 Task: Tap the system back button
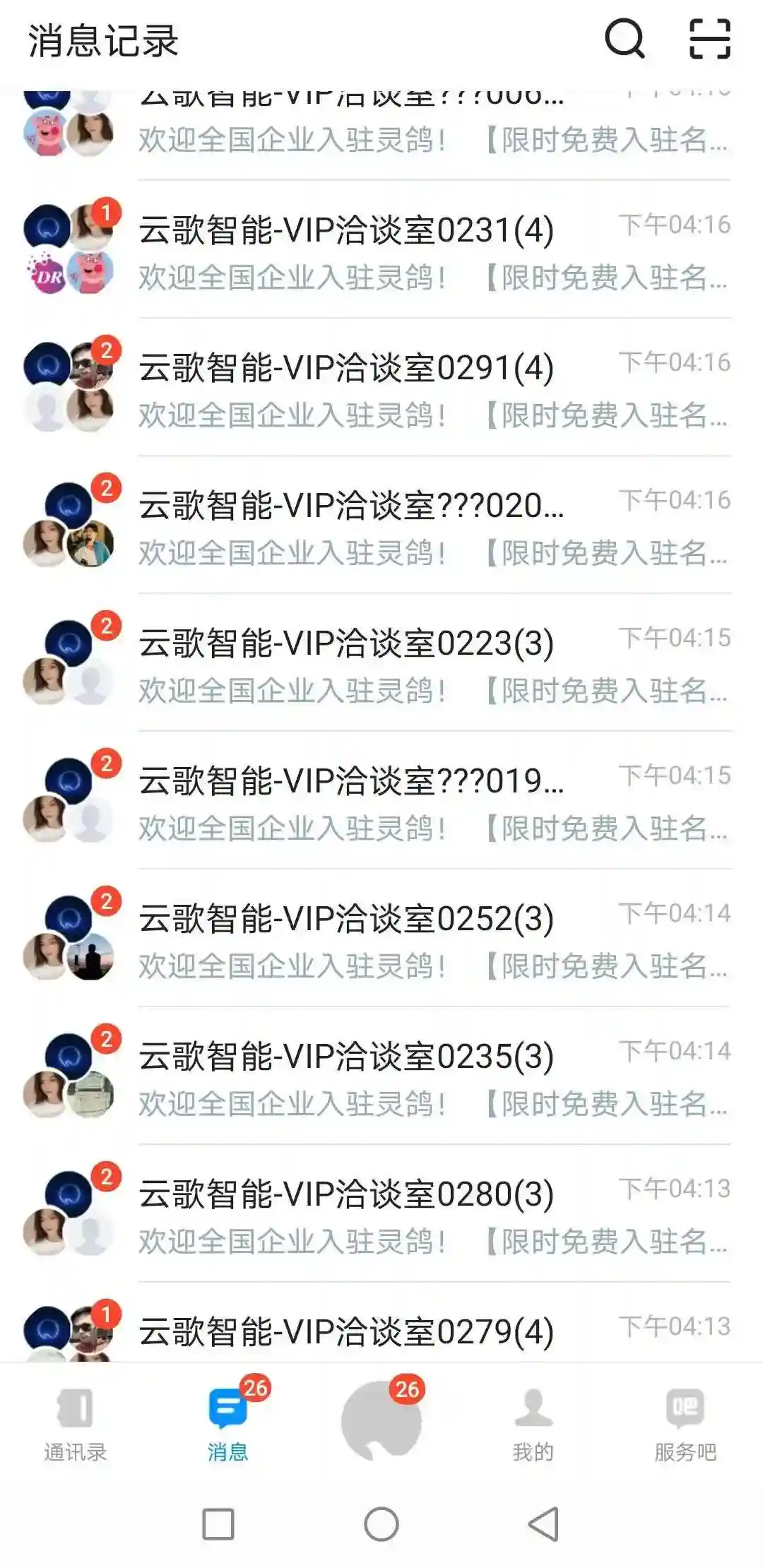coord(544,1524)
